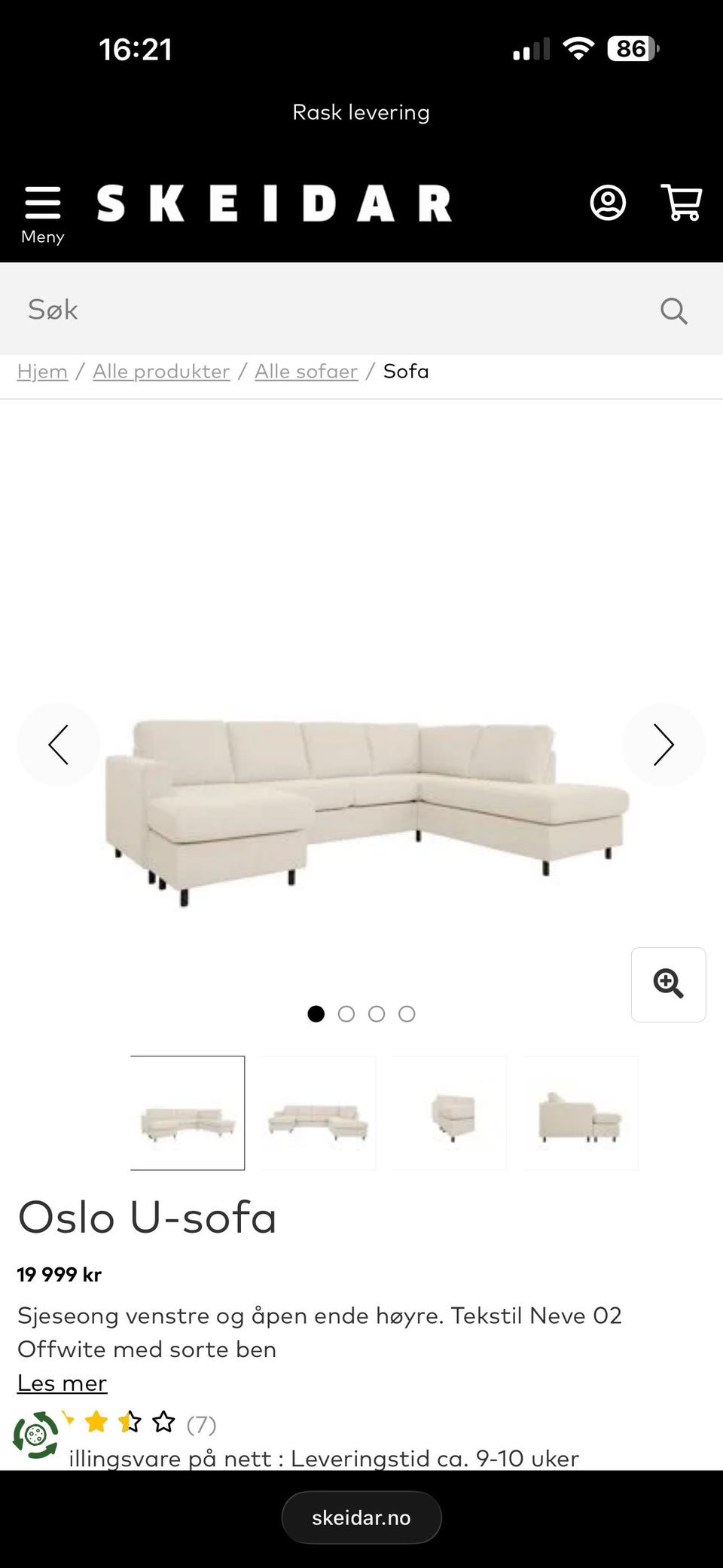This screenshot has height=1568, width=723.
Task: Jump to the fourth image dot
Action: pyautogui.click(x=407, y=1014)
